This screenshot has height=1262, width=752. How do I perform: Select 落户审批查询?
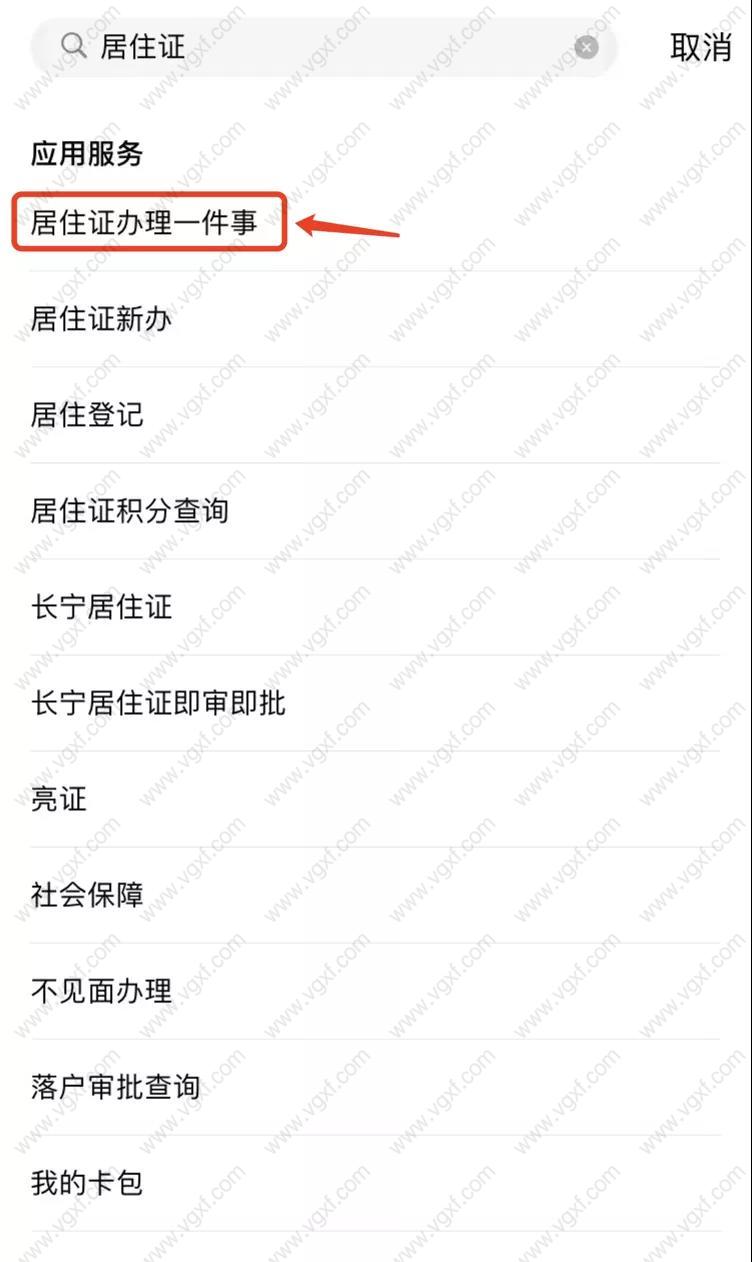pos(374,1087)
